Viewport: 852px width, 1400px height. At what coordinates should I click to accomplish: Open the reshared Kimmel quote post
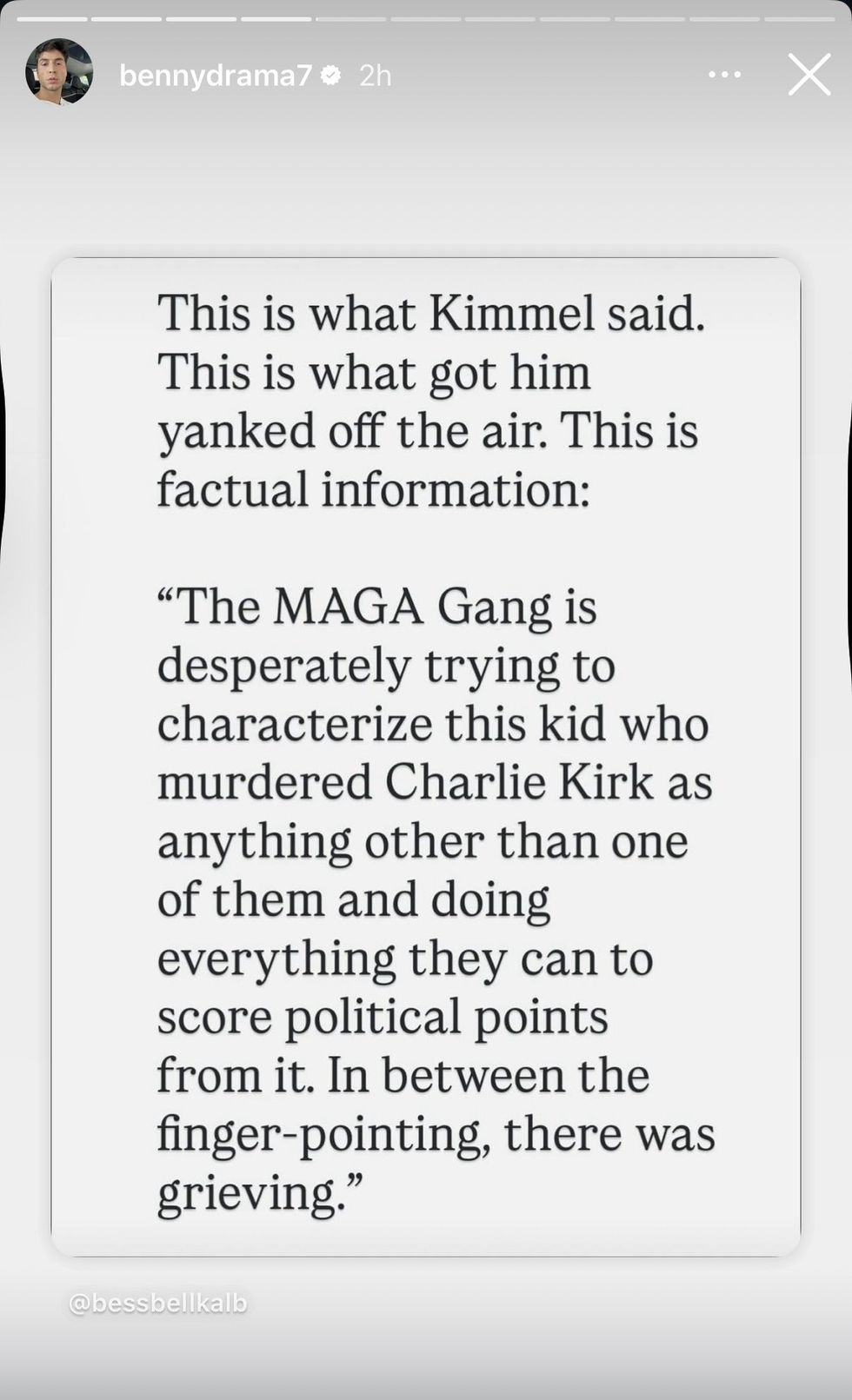tap(426, 756)
